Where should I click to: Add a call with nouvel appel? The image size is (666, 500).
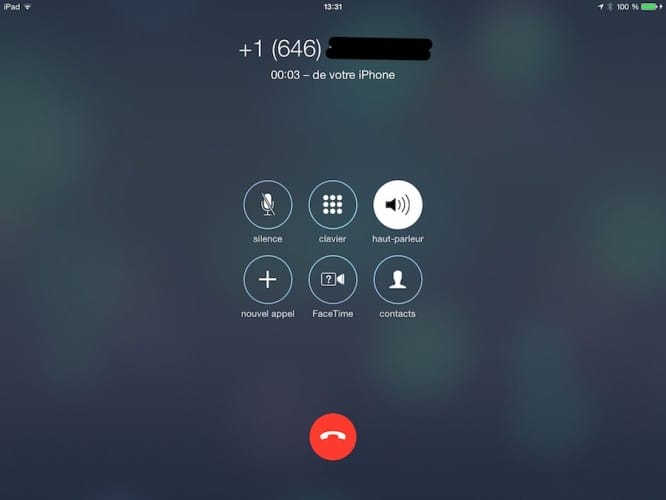coord(268,280)
